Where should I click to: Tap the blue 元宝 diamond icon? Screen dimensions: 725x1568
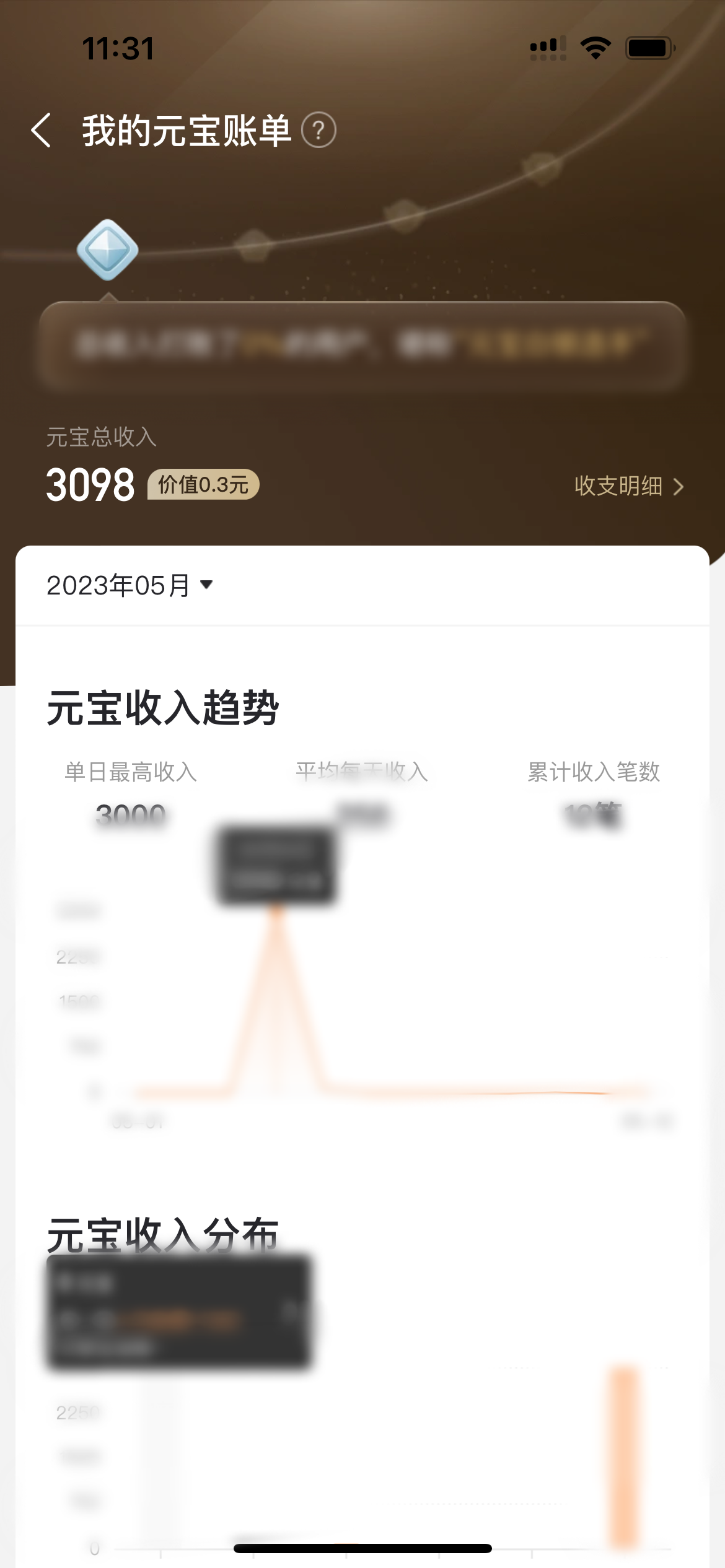(107, 250)
